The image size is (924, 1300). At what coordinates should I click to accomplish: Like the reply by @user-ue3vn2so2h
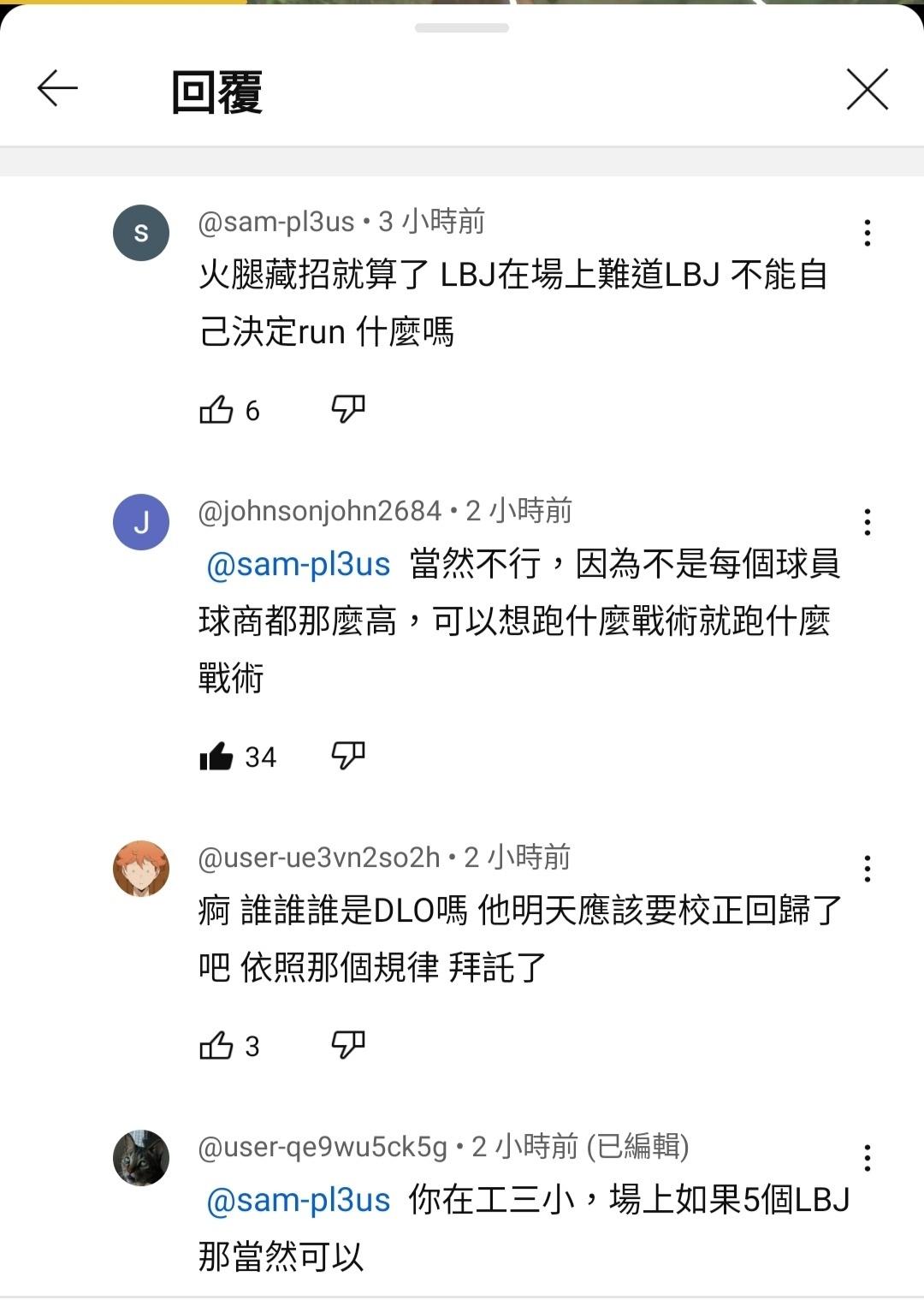[216, 1046]
